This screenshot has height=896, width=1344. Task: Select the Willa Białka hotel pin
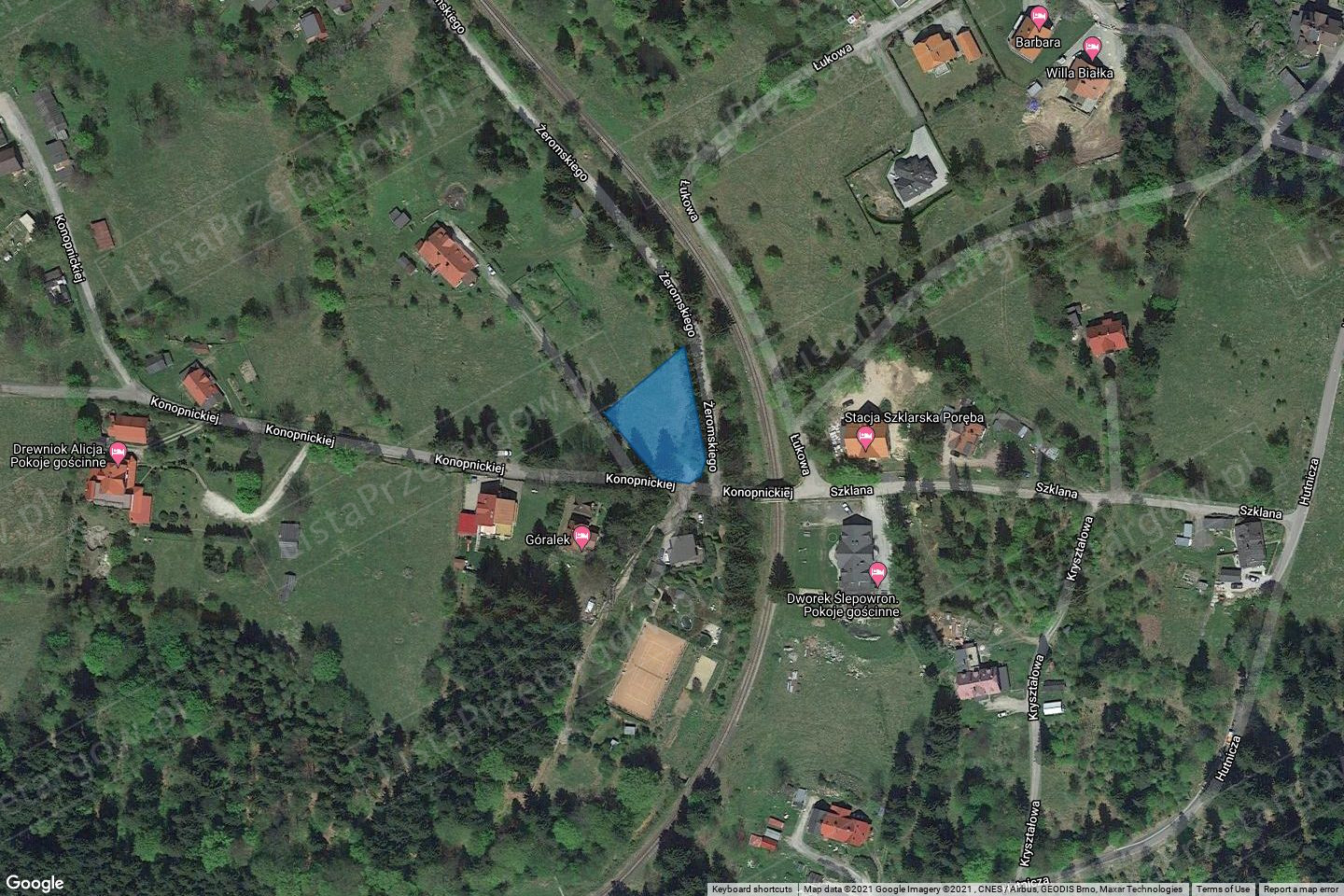[x=1092, y=47]
